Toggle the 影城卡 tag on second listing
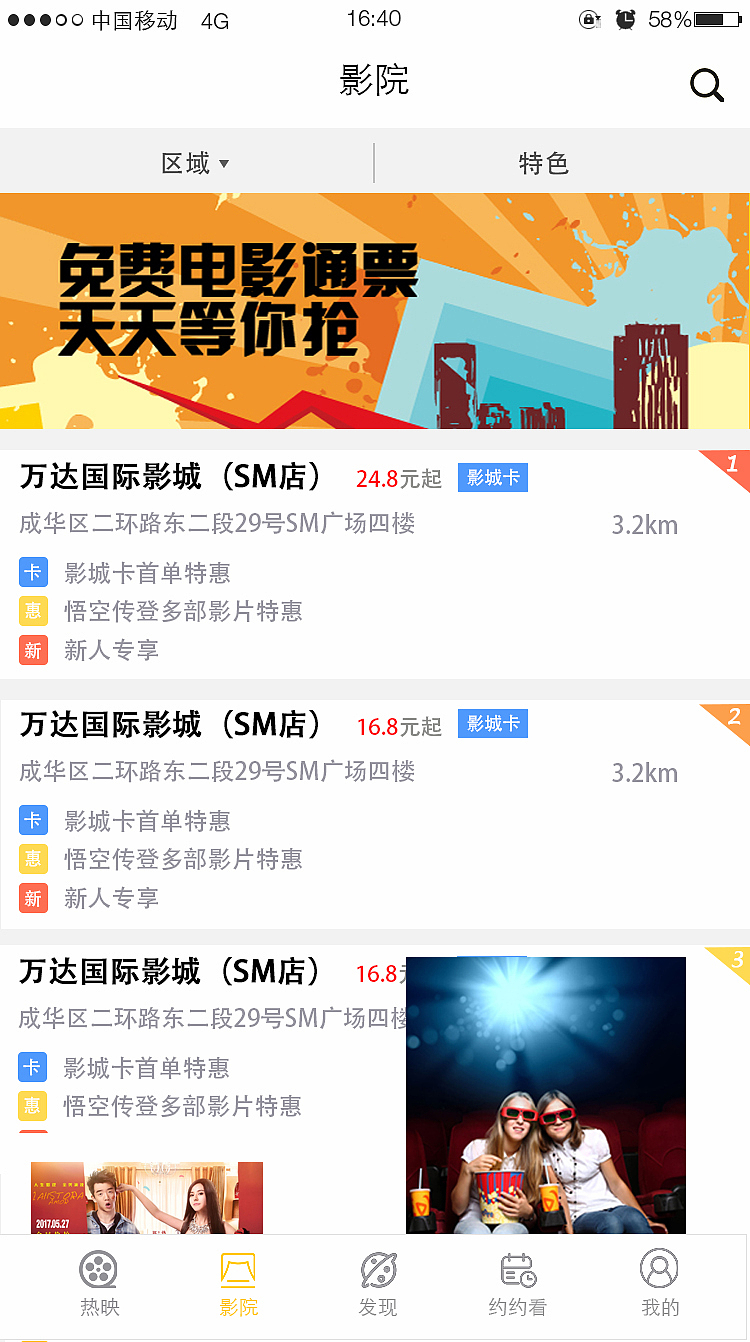 (x=492, y=724)
